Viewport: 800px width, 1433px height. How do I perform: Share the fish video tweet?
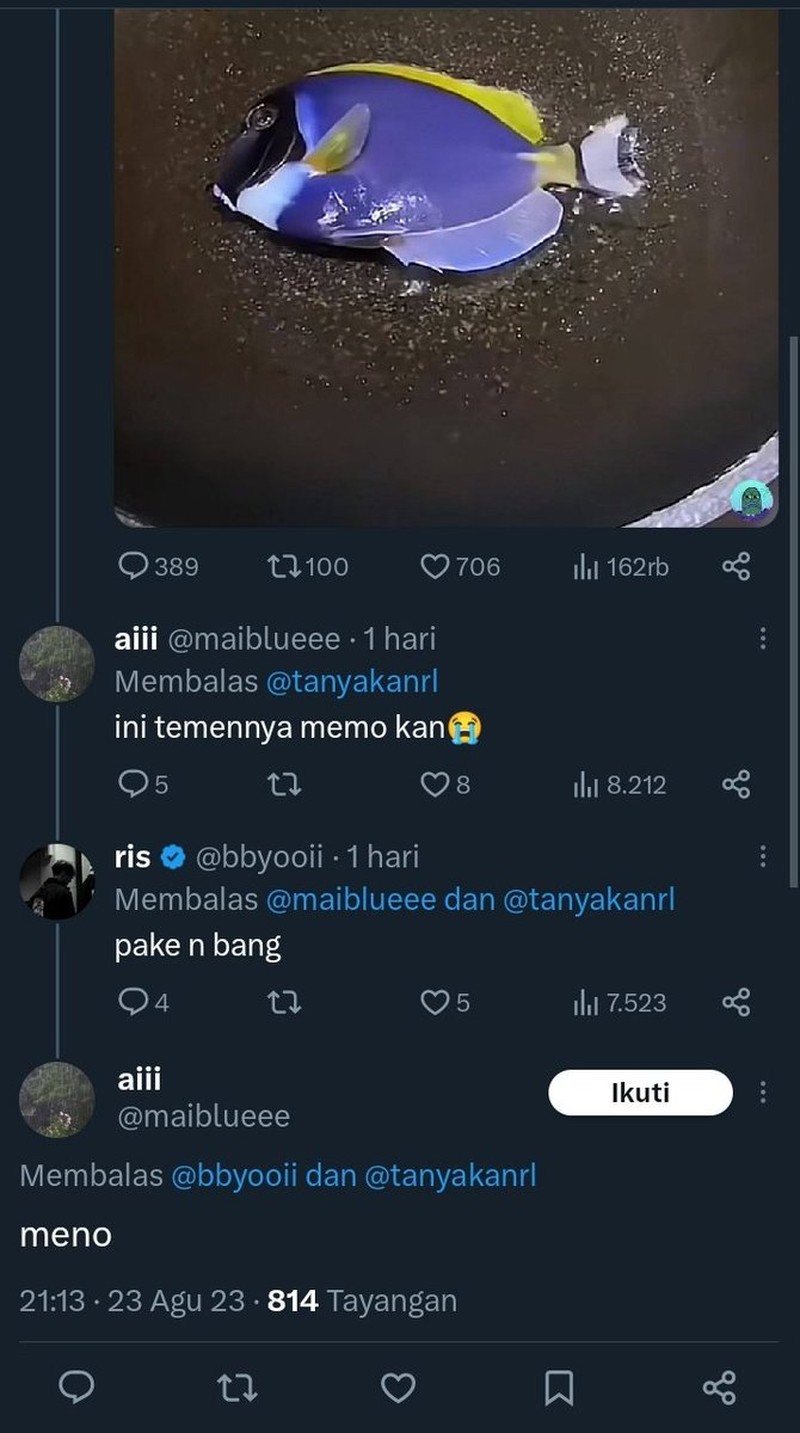[737, 567]
